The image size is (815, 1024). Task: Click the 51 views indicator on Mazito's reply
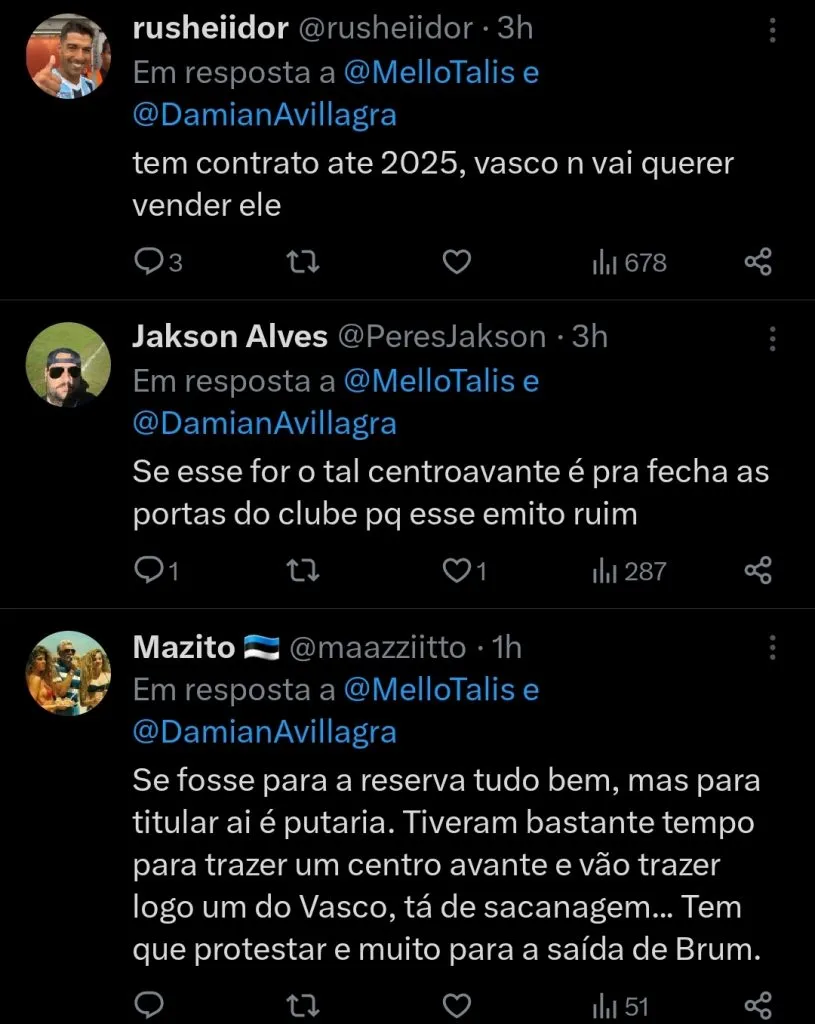point(620,1005)
